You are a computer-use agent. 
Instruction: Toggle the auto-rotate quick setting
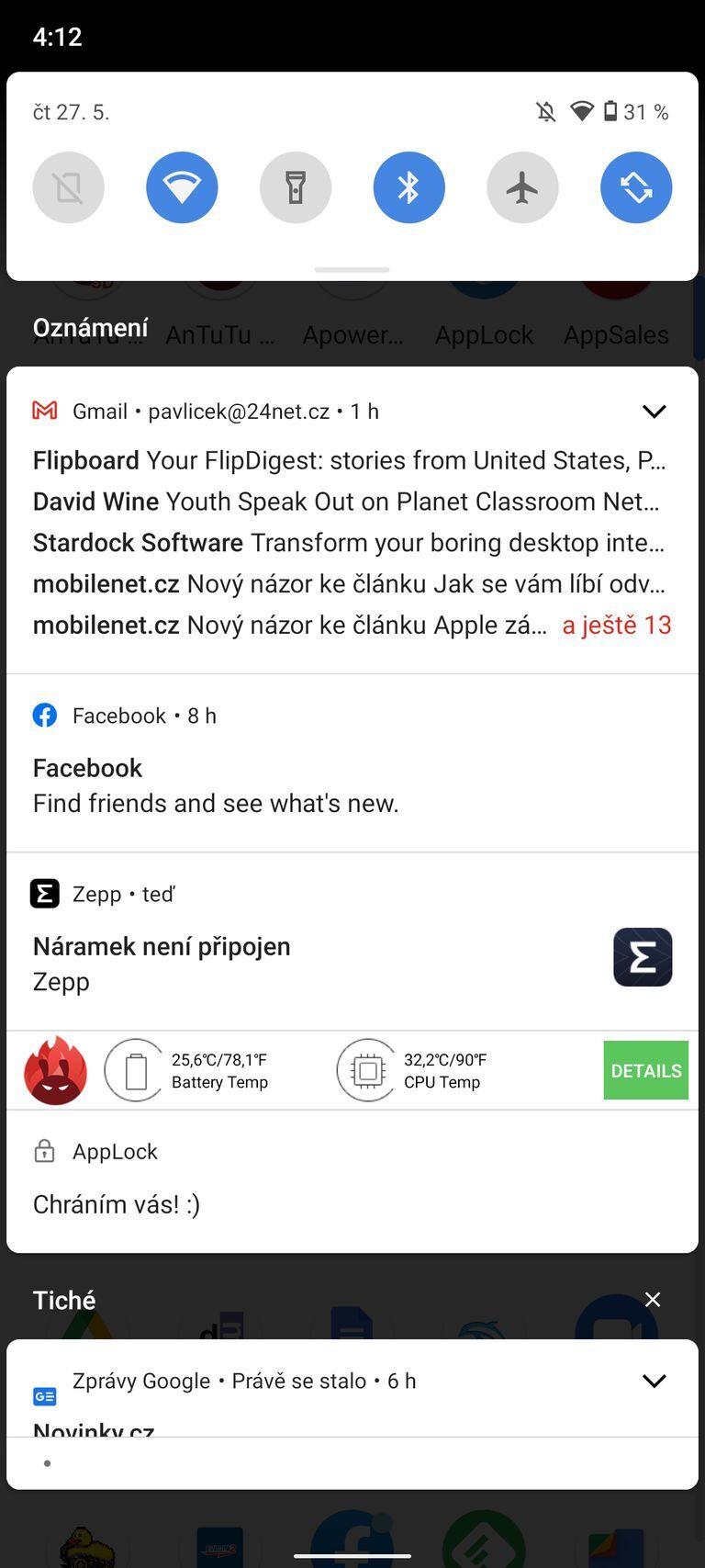(x=636, y=187)
